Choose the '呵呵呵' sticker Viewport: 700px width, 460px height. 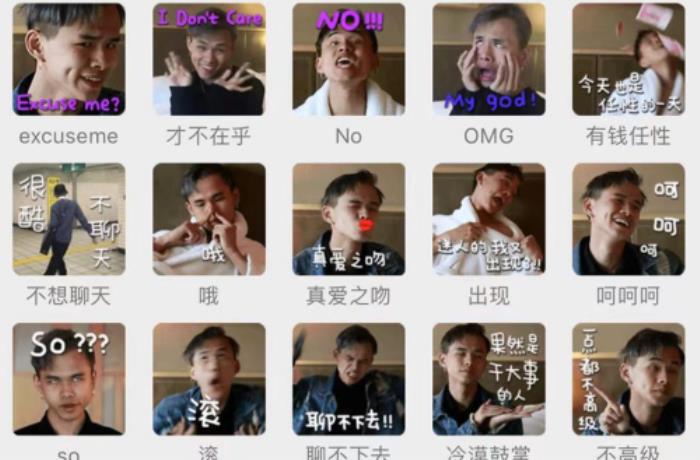[629, 219]
